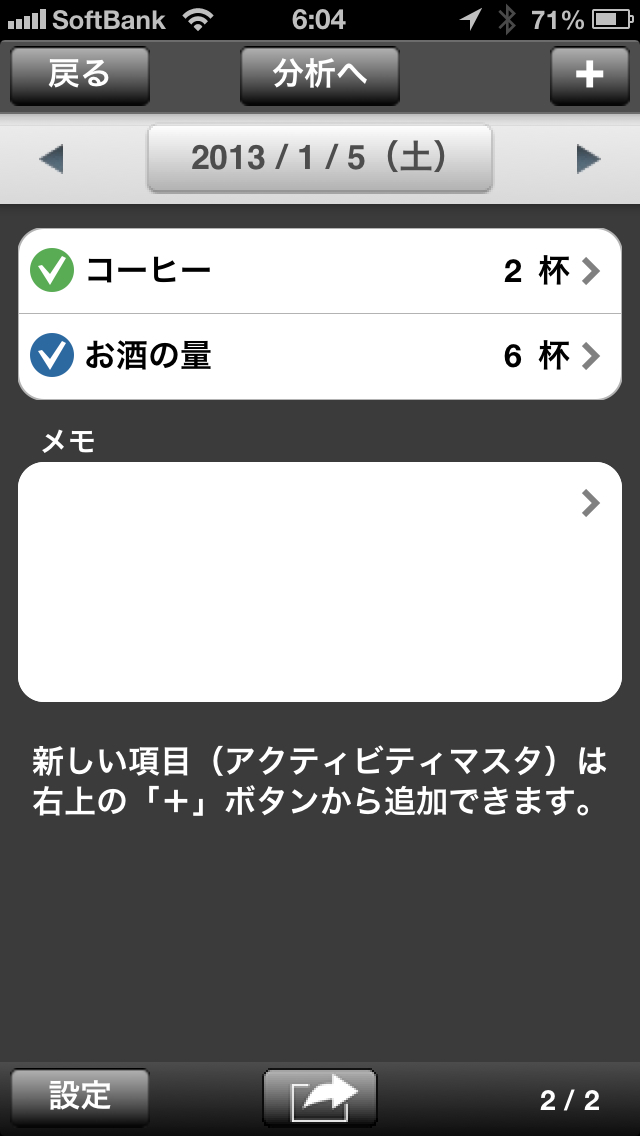Go to the previous day arrow
The width and height of the screenshot is (640, 1136).
(x=51, y=159)
